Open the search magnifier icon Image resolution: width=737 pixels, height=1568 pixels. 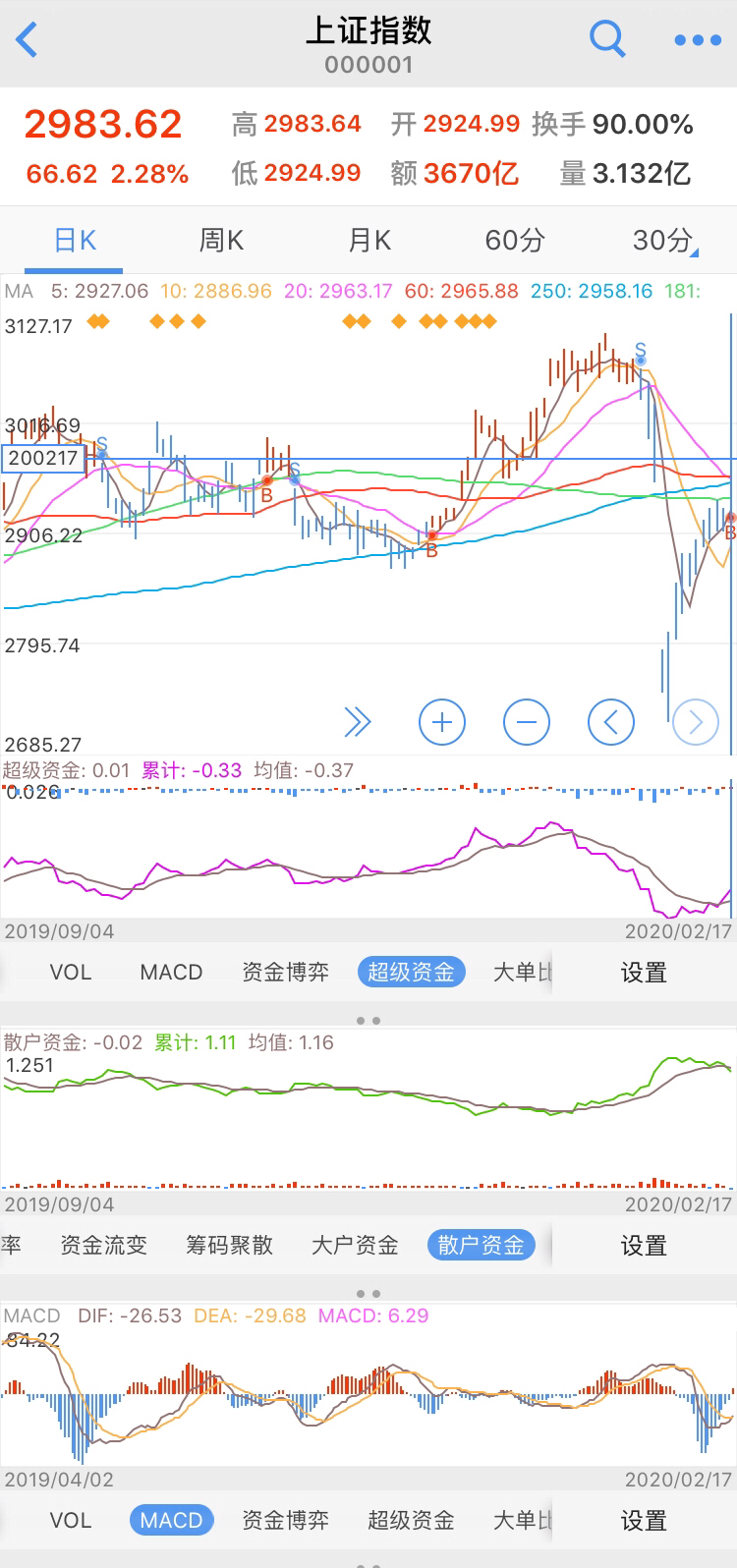[x=606, y=39]
